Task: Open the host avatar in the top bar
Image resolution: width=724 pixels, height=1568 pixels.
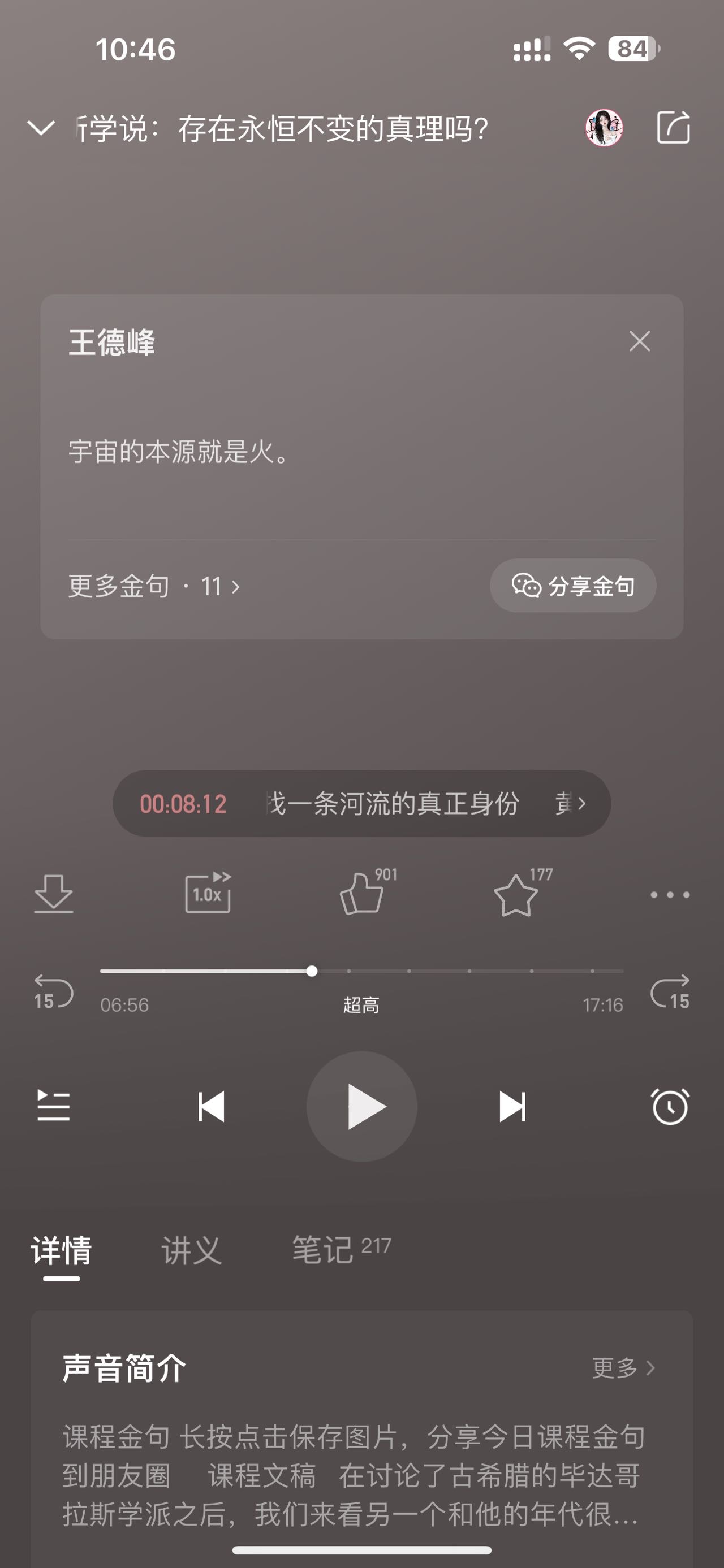Action: [604, 128]
